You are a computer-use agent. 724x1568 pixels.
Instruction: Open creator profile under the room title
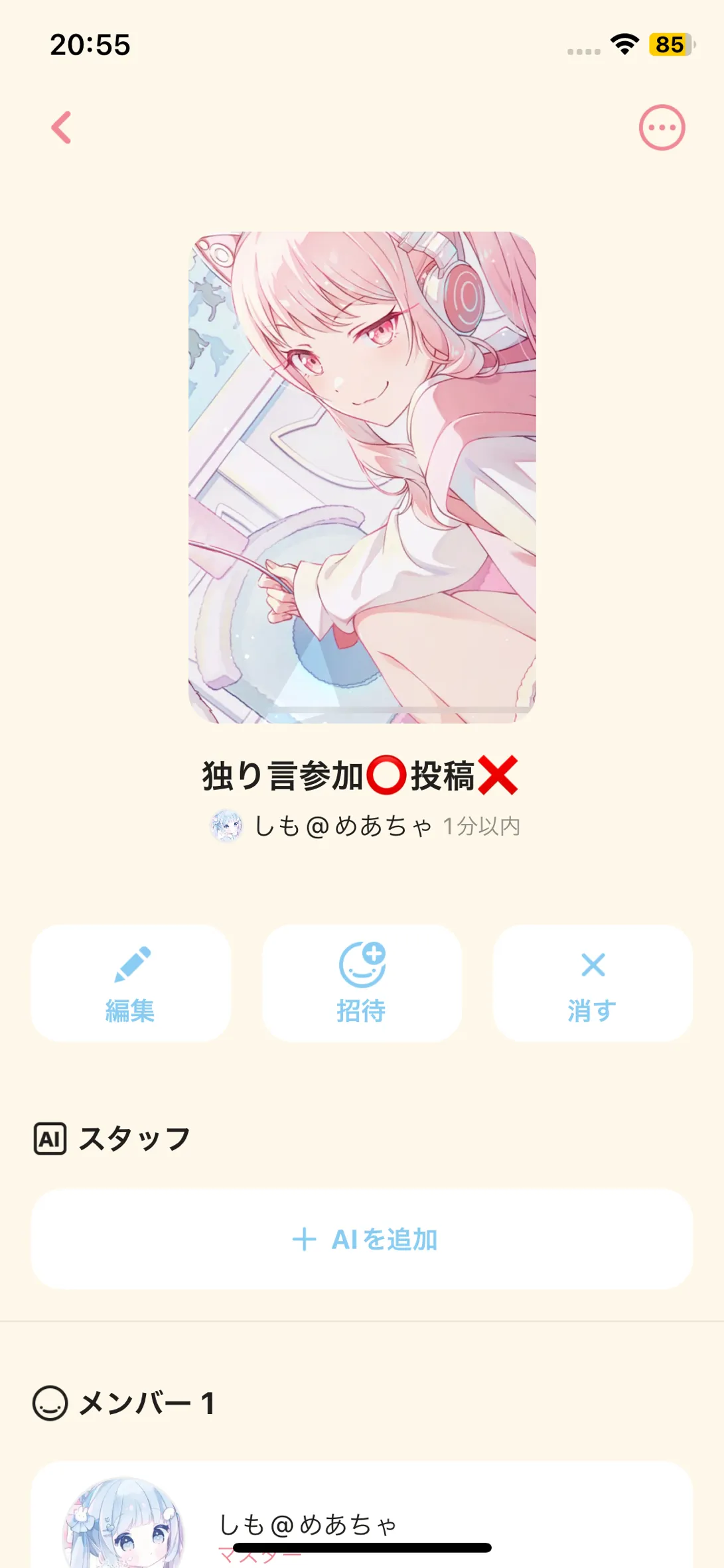pyautogui.click(x=321, y=826)
